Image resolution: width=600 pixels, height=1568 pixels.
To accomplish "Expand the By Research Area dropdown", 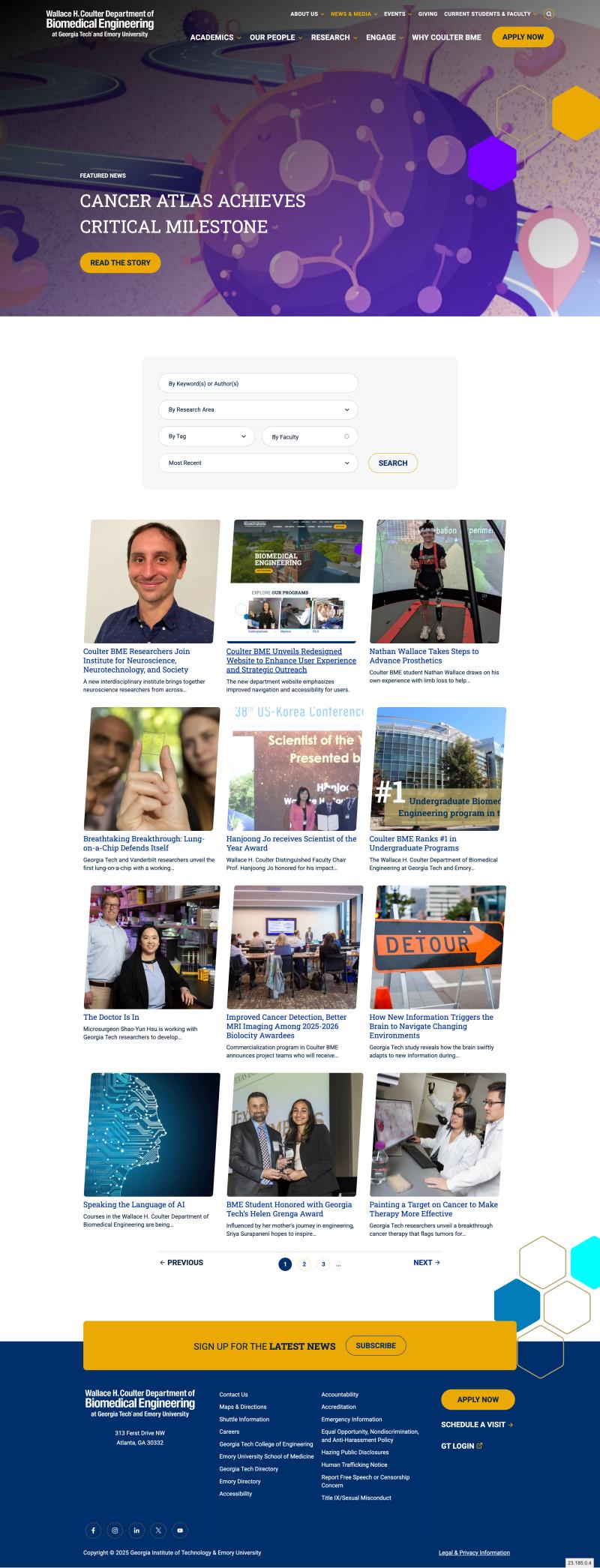I will pyautogui.click(x=346, y=409).
